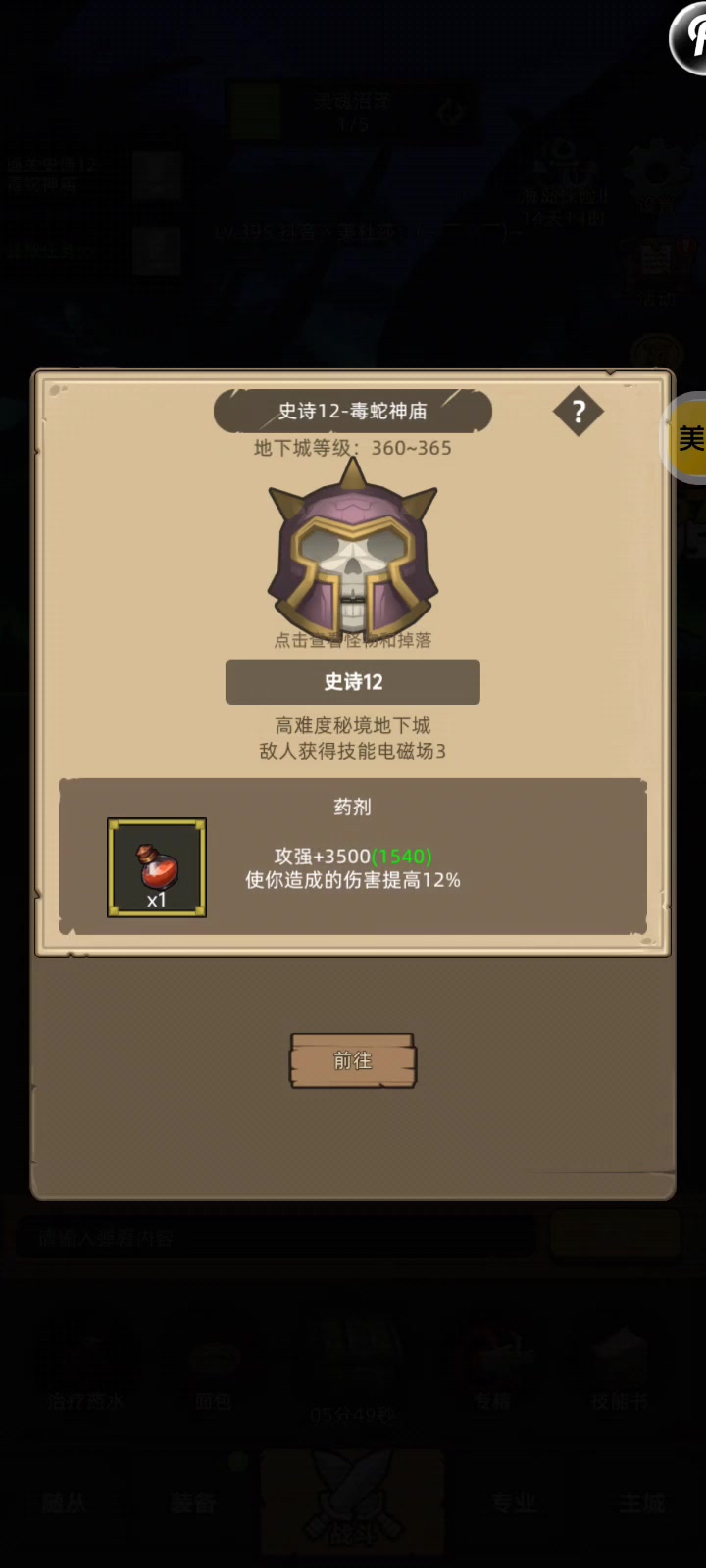Open the question mark help icon

pyautogui.click(x=579, y=412)
